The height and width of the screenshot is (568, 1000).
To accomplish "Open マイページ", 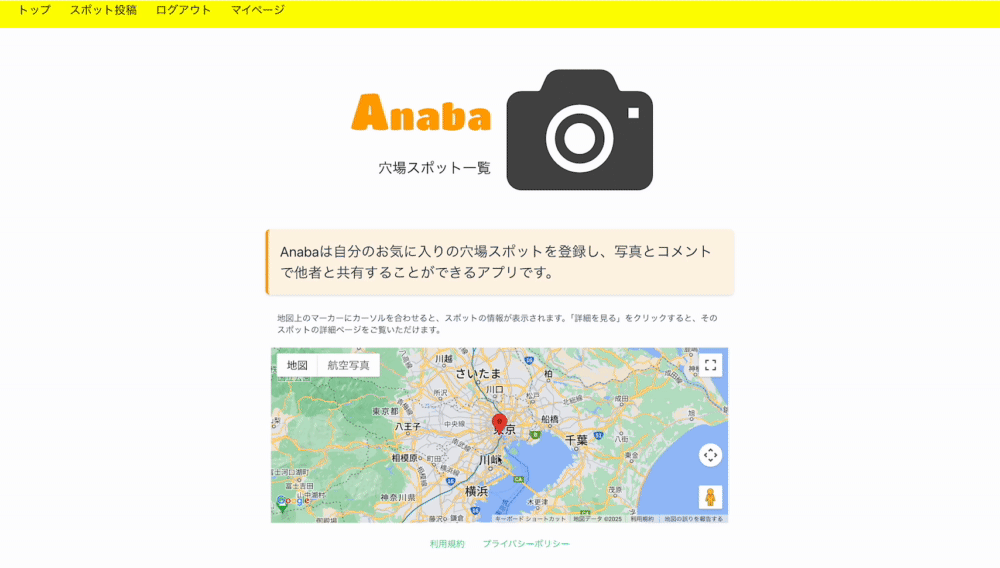I will click(257, 10).
